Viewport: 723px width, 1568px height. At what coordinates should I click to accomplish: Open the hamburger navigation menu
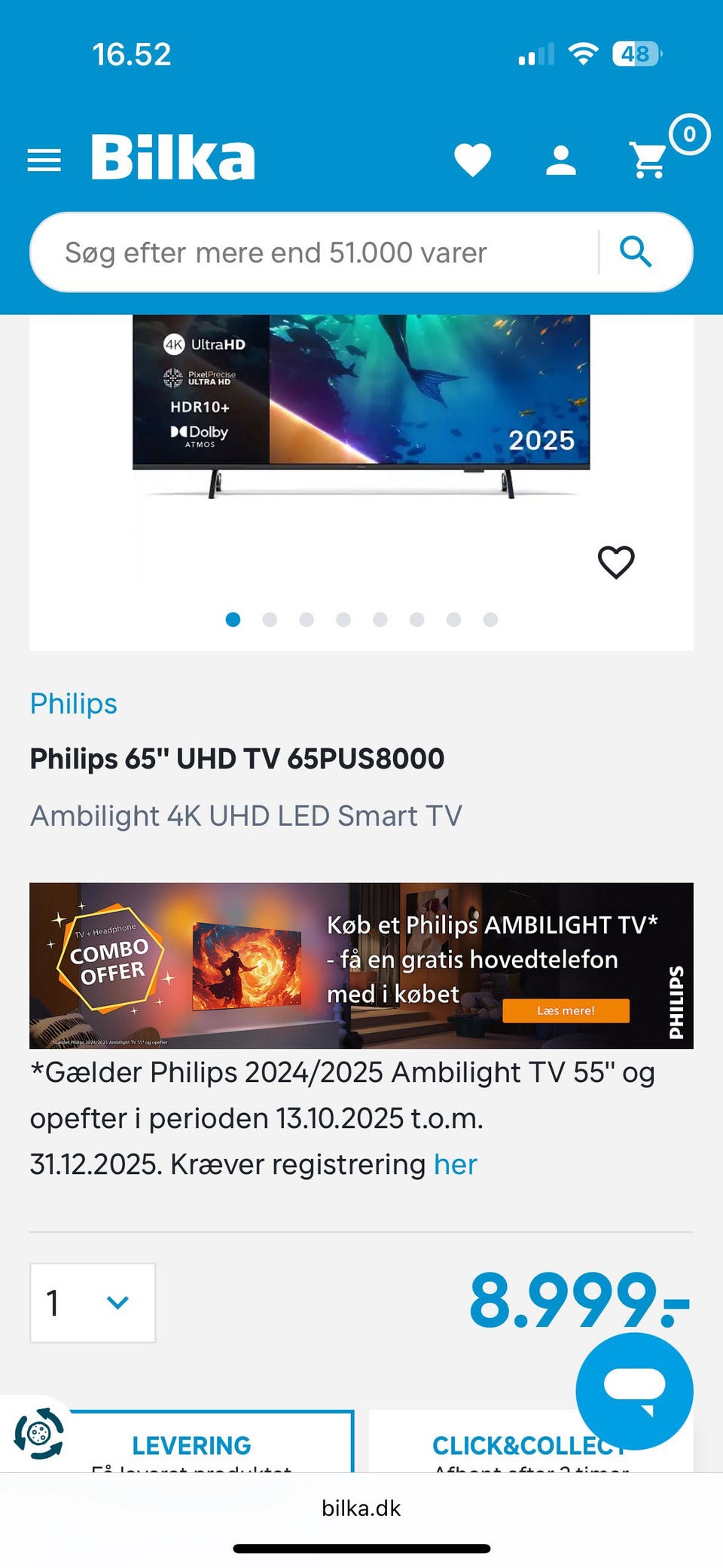tap(43, 158)
